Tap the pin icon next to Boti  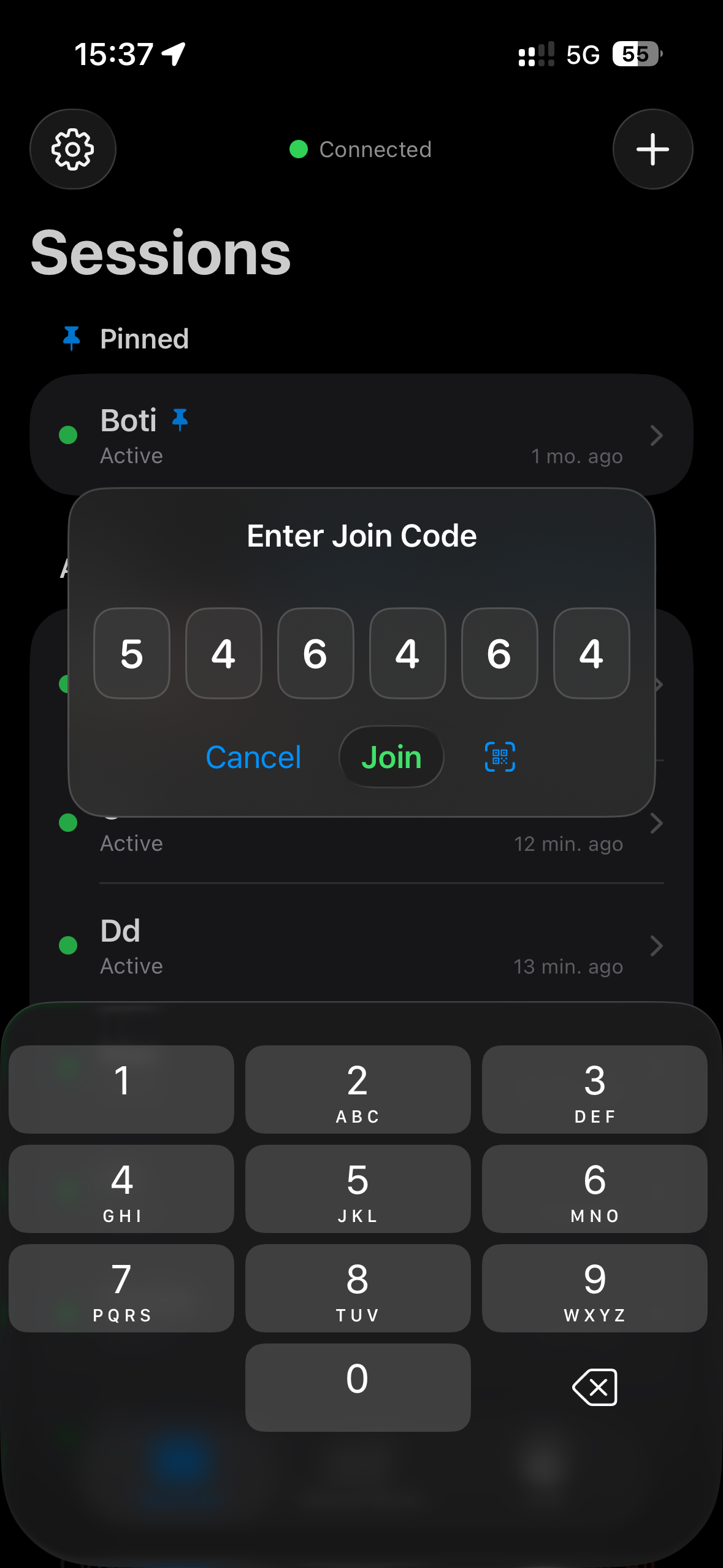click(179, 420)
